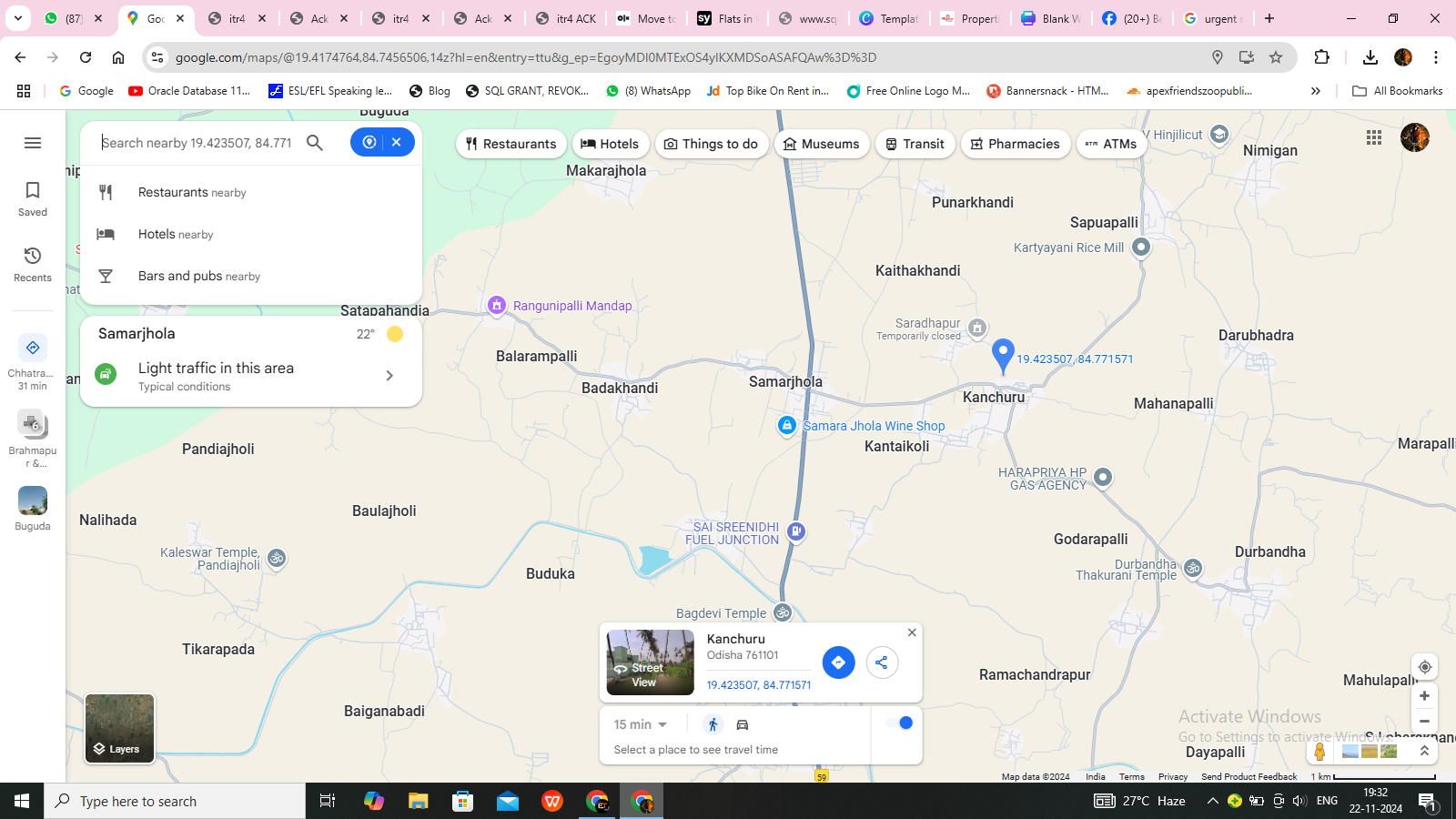Show ATMs on the map
1456x819 pixels.
(1110, 144)
